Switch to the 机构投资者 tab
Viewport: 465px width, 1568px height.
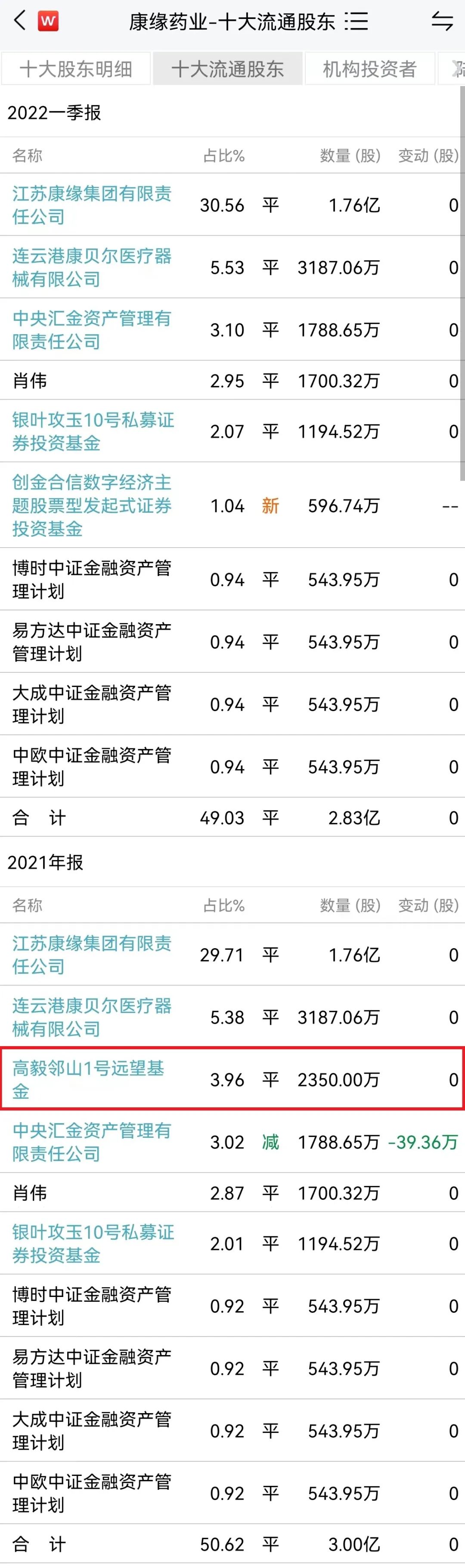pos(369,69)
